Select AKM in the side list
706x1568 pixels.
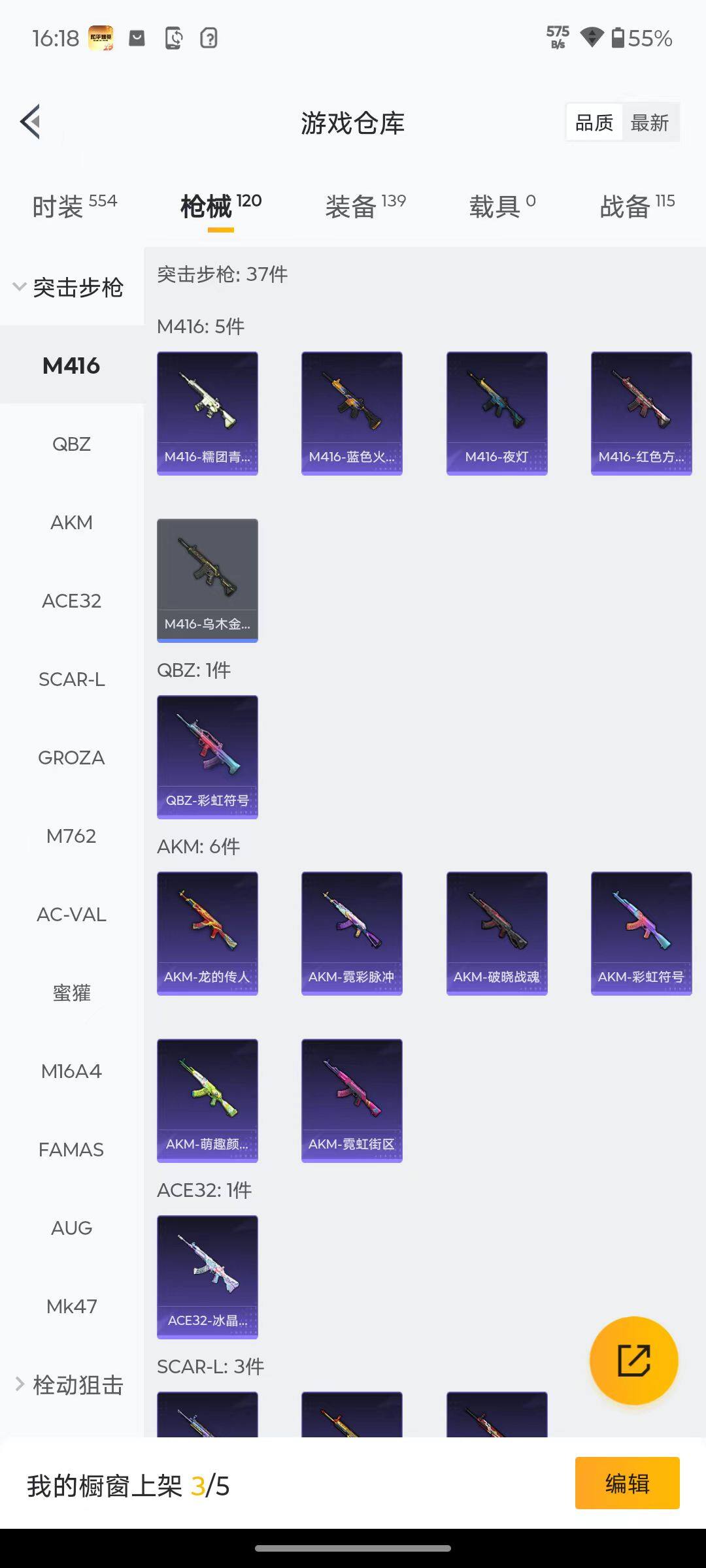point(71,523)
